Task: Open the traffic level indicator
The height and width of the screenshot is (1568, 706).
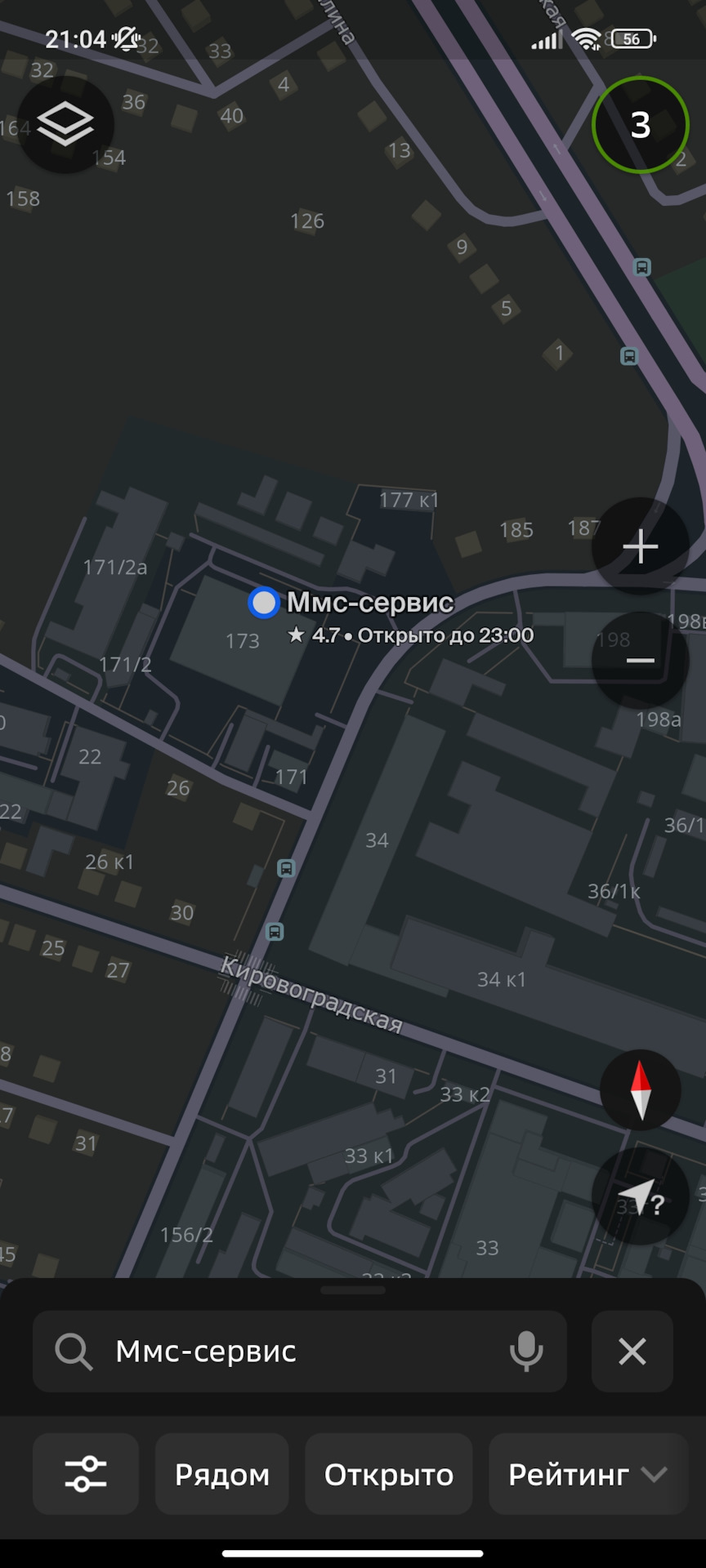Action: pyautogui.click(x=640, y=125)
